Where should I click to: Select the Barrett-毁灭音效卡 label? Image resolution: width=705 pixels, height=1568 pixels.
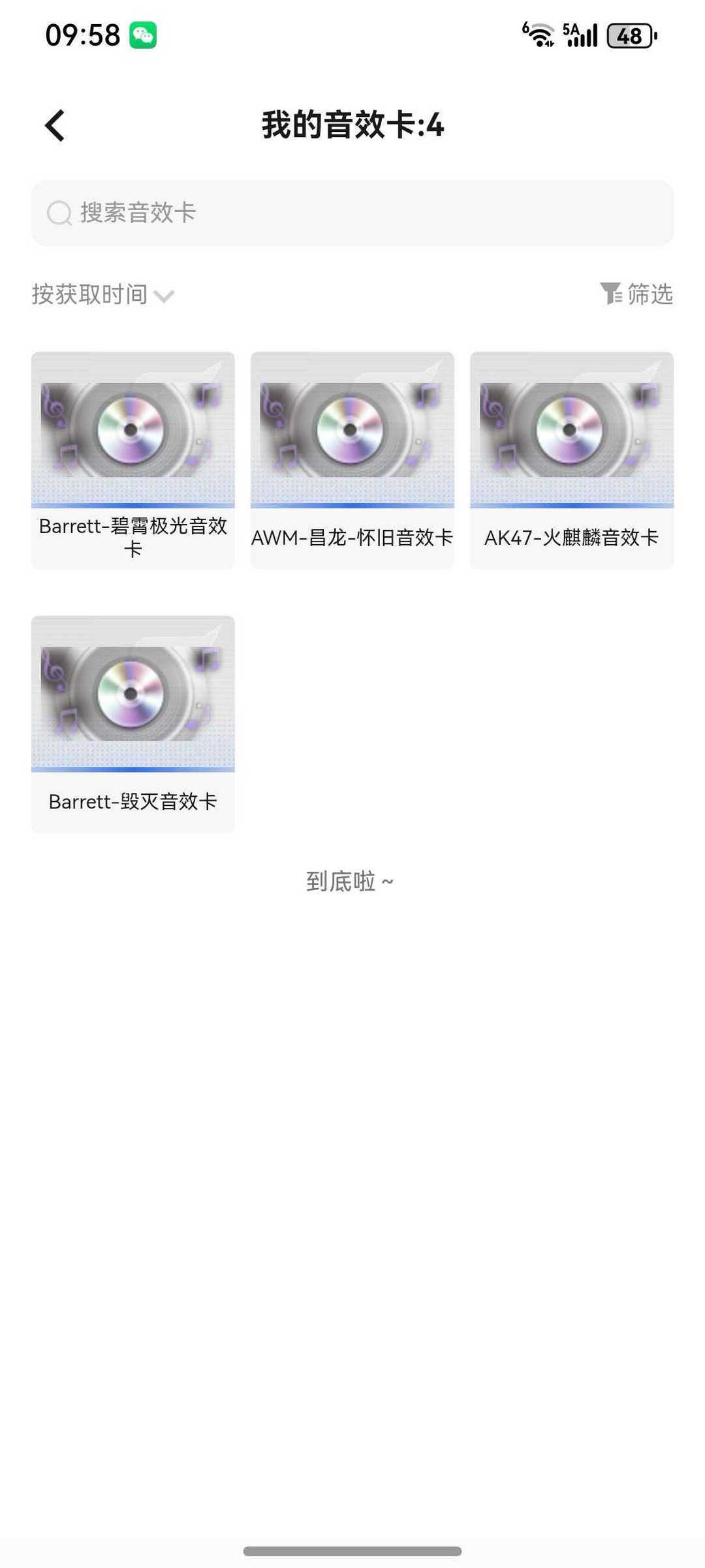[x=134, y=802]
